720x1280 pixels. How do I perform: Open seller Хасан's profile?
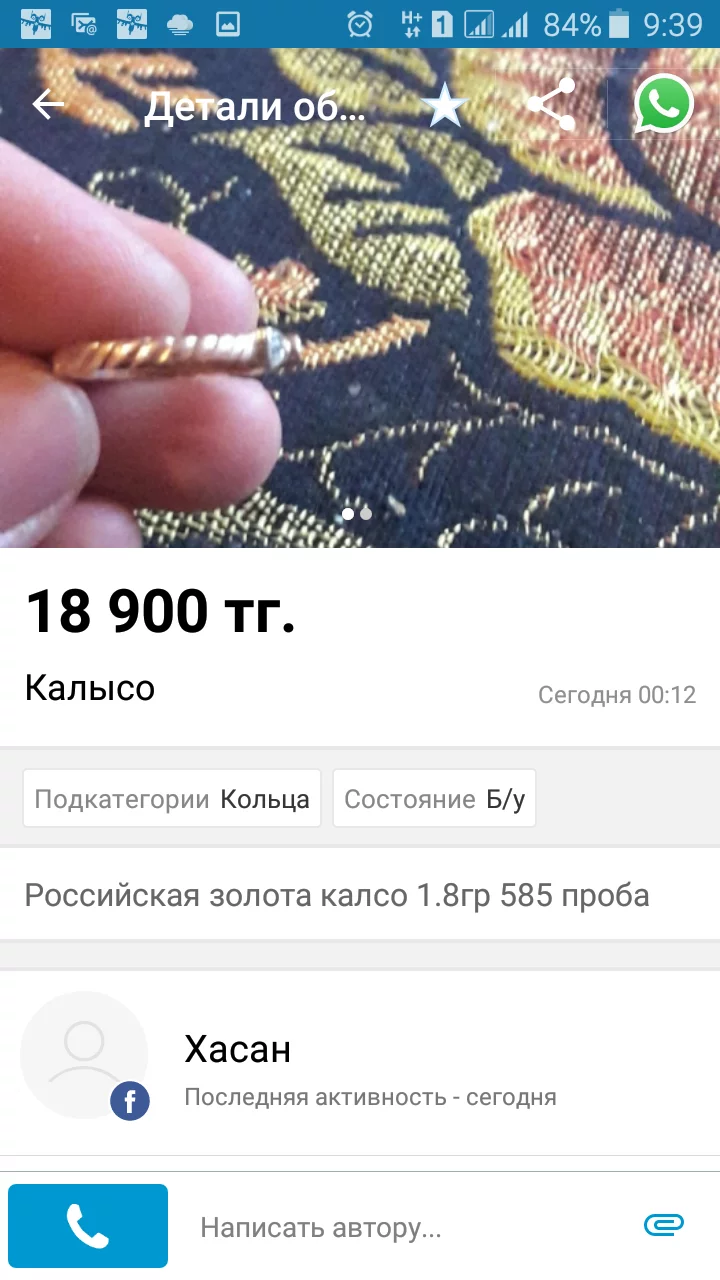click(238, 1050)
